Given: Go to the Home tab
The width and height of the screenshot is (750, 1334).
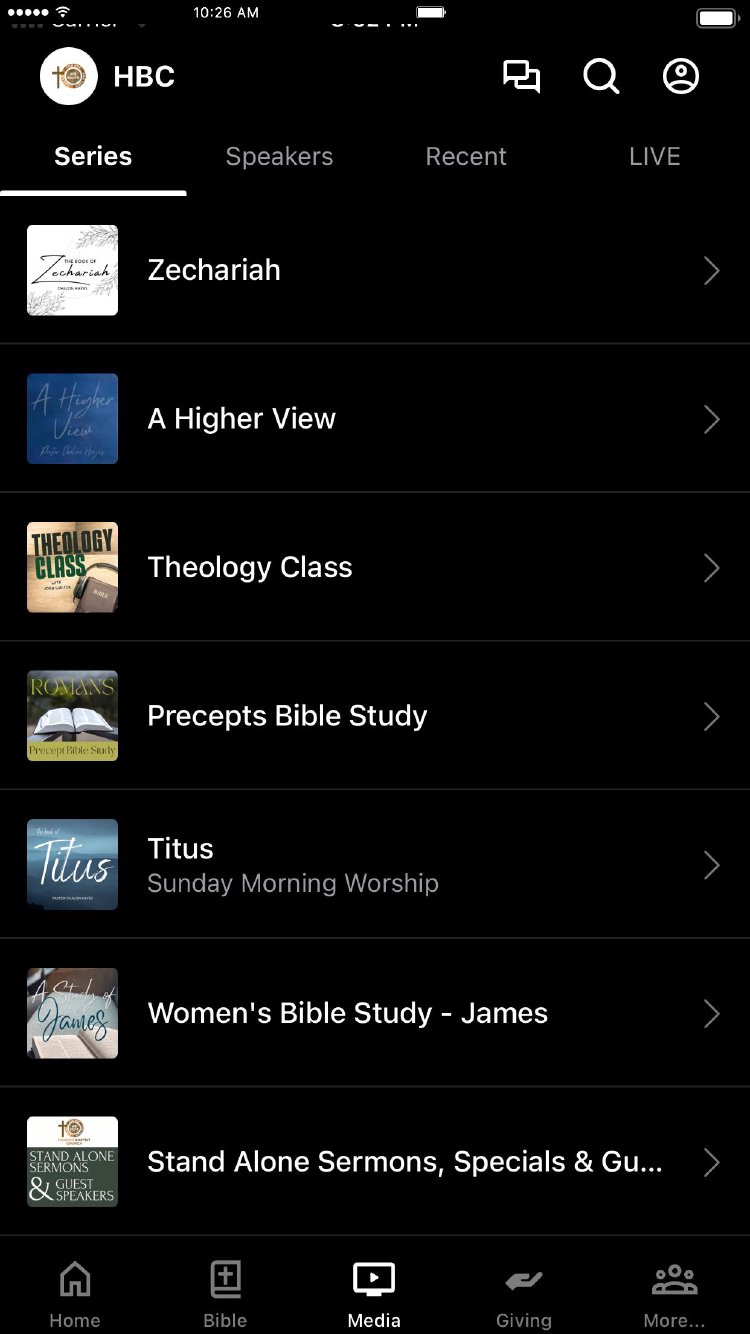Looking at the screenshot, I should (x=75, y=1294).
